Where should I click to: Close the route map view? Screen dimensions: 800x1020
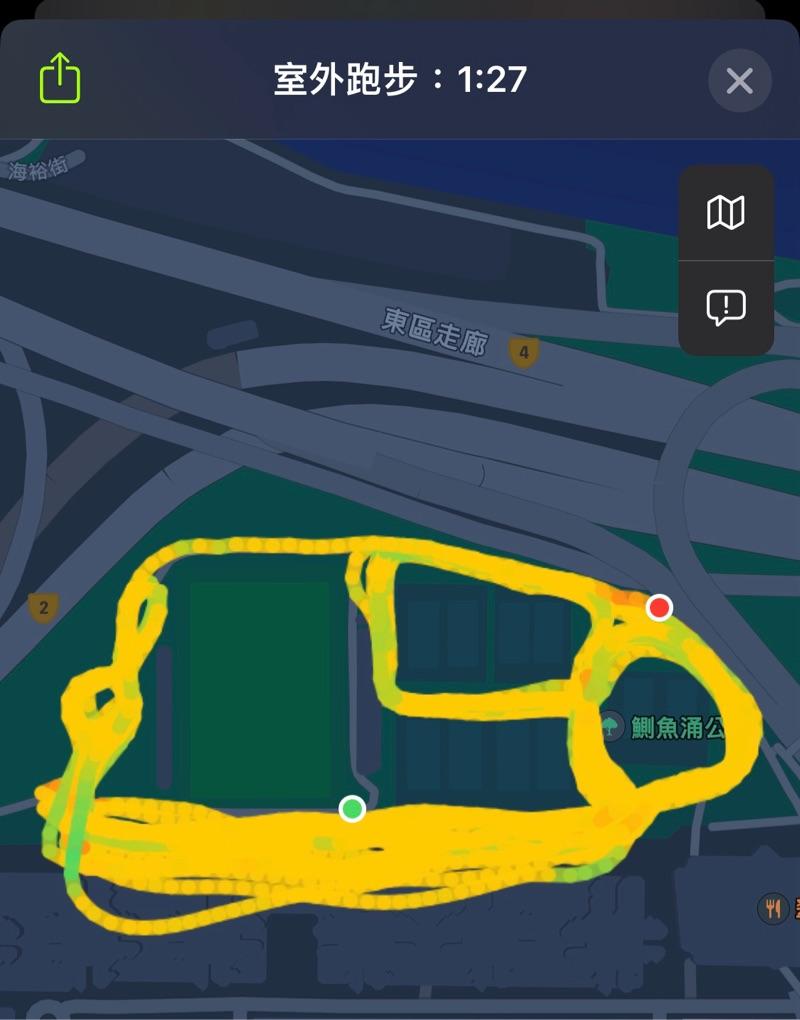click(739, 80)
